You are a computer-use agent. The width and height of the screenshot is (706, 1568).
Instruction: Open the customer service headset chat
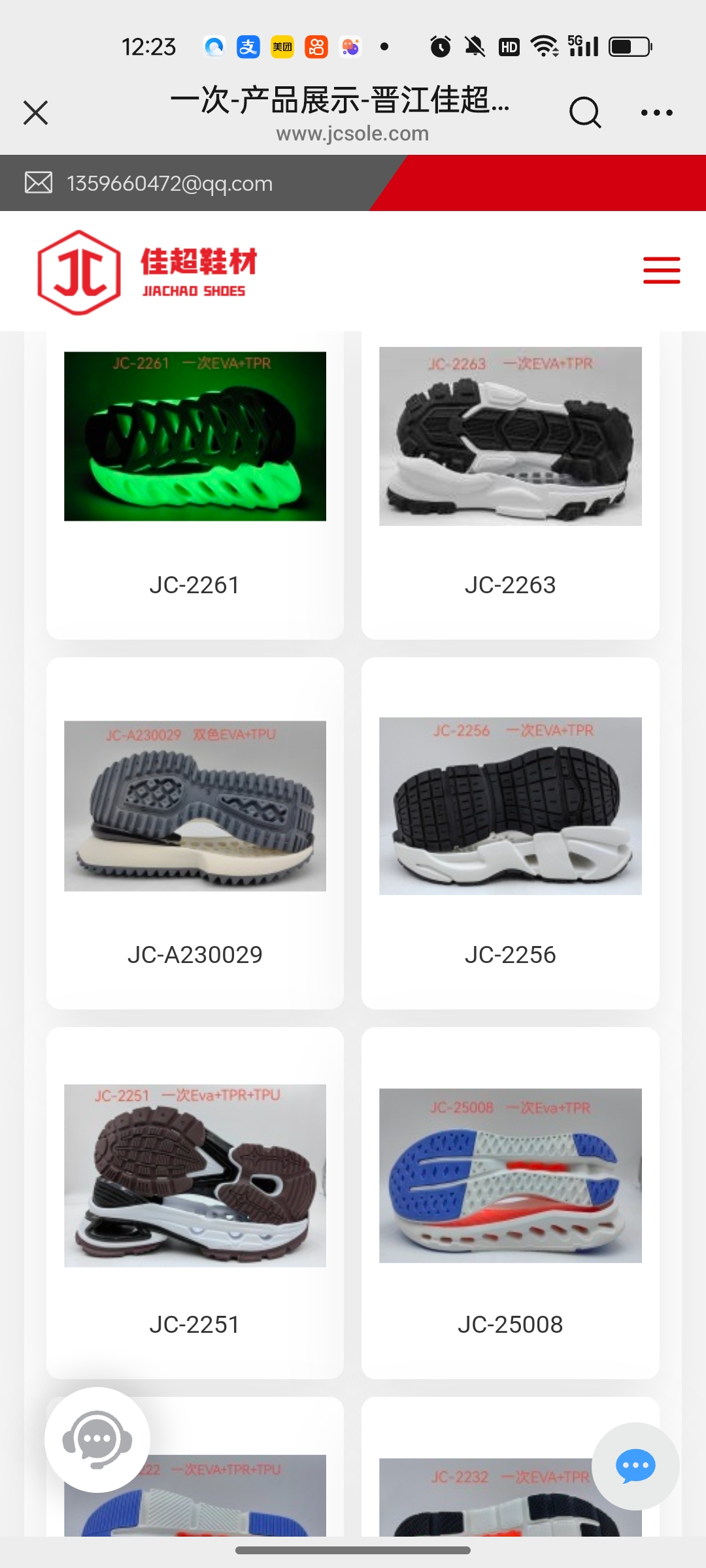(97, 1439)
